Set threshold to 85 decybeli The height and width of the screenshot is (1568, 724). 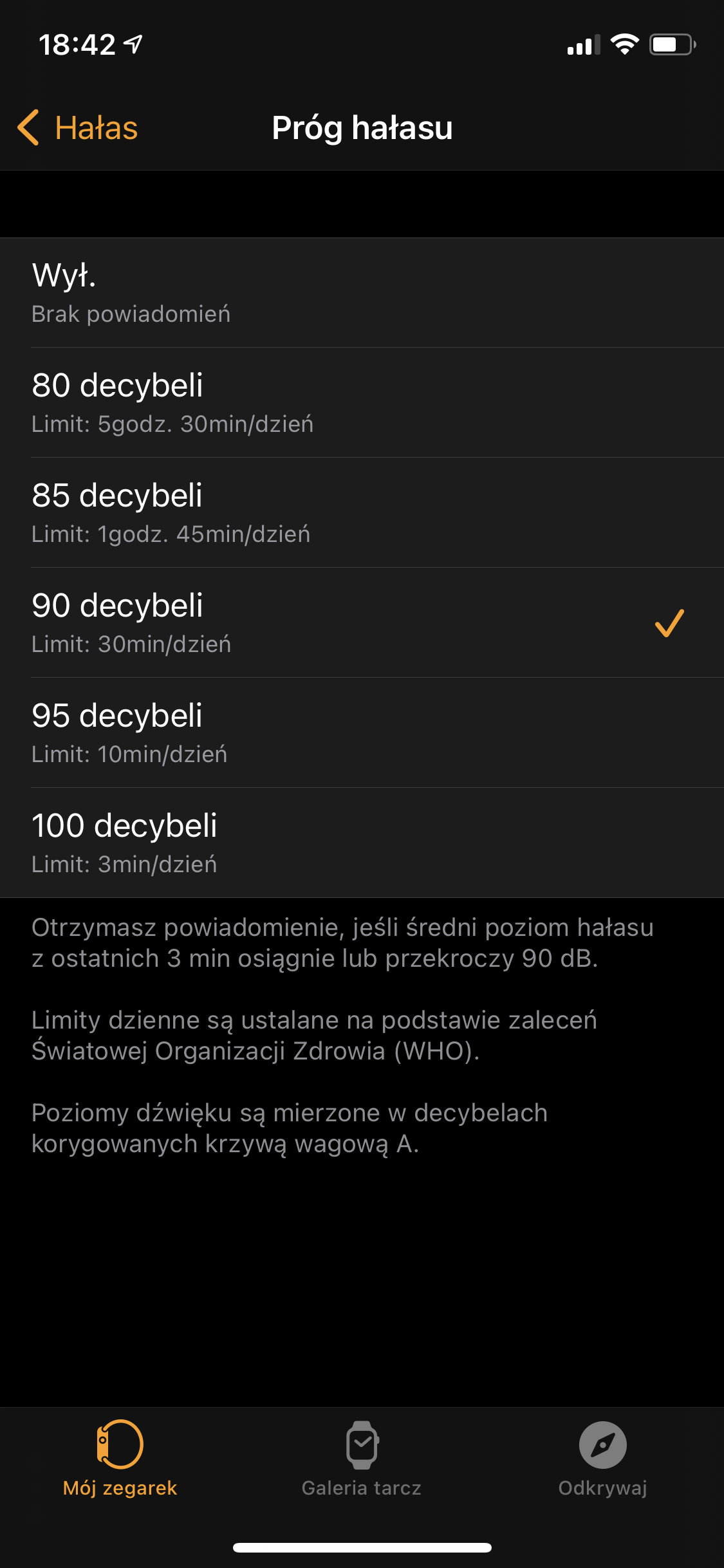pyautogui.click(x=362, y=513)
